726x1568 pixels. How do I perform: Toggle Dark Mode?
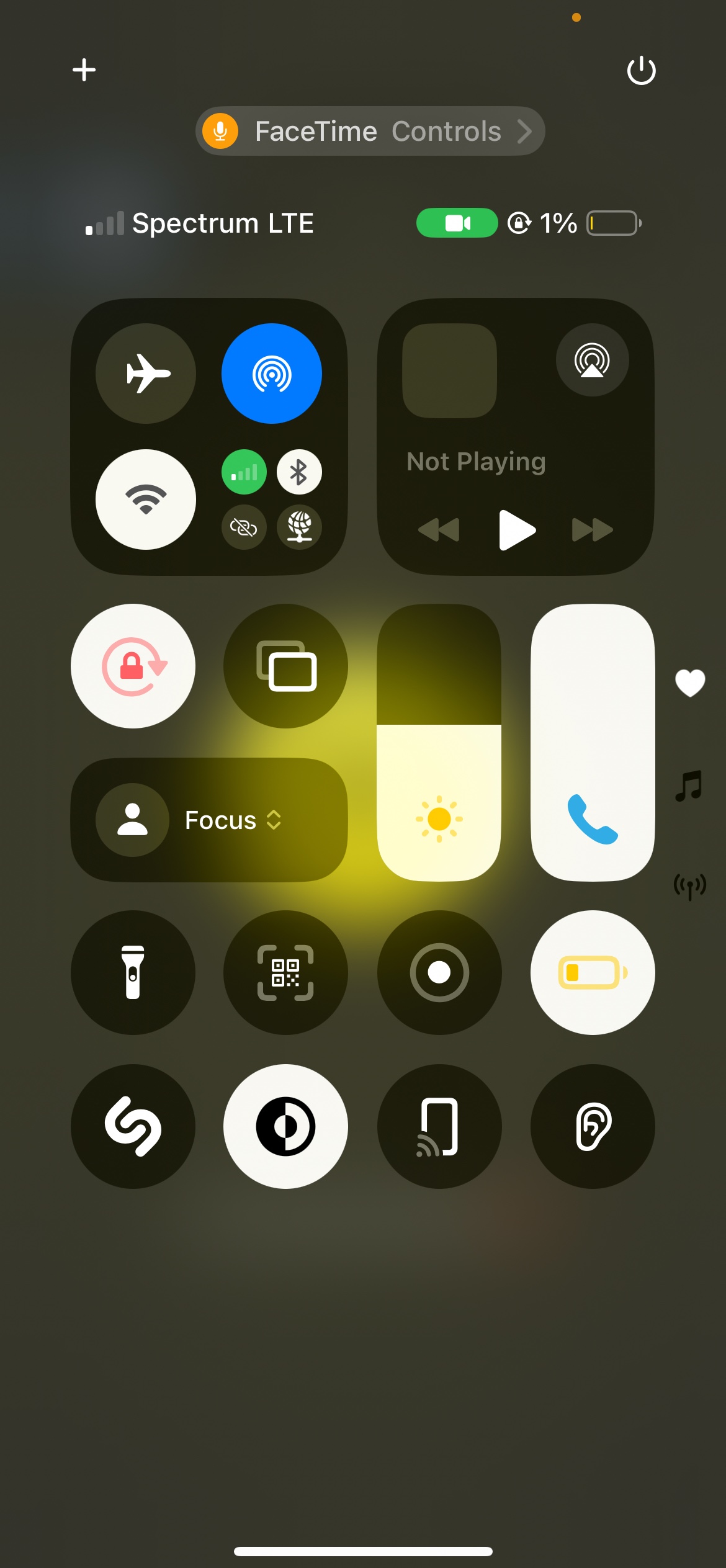pyautogui.click(x=285, y=1126)
